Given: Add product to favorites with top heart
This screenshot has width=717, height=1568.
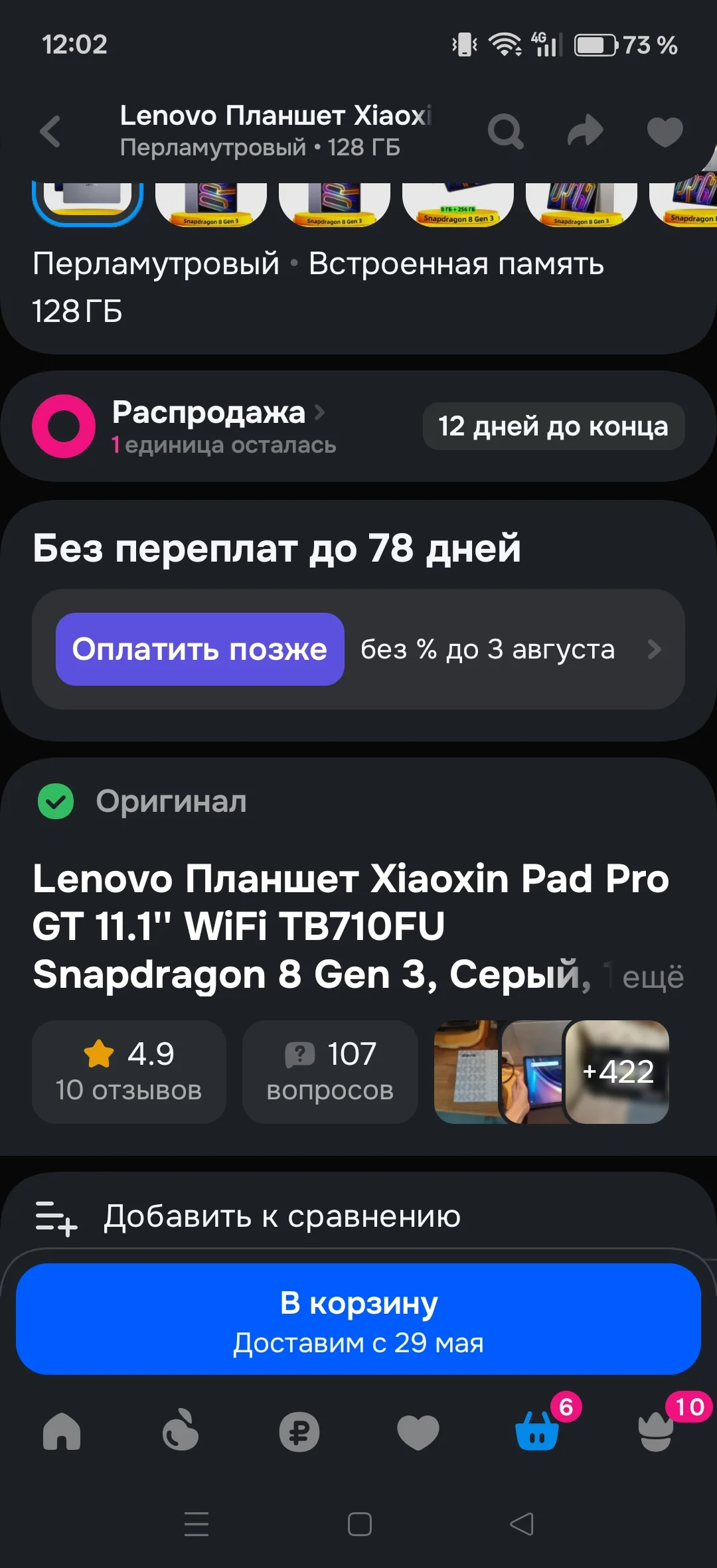Looking at the screenshot, I should [665, 131].
